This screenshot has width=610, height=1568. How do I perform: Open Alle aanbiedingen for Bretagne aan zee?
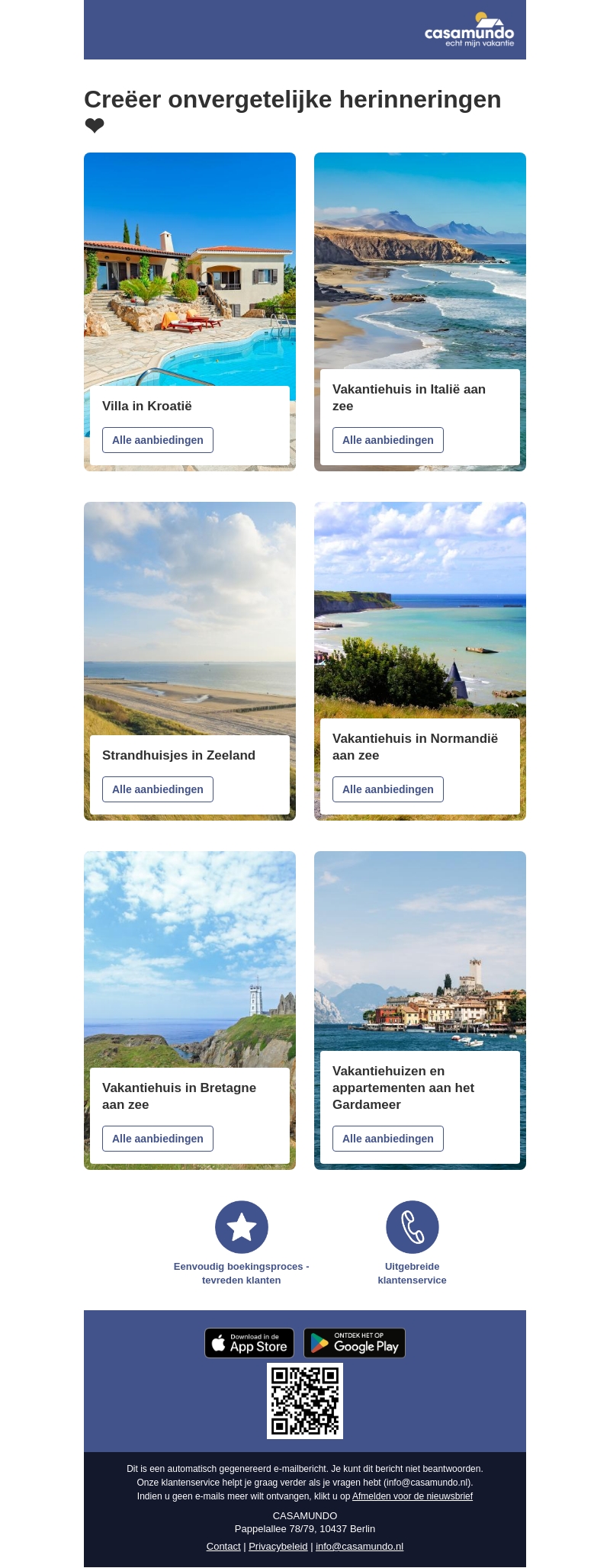158,1139
